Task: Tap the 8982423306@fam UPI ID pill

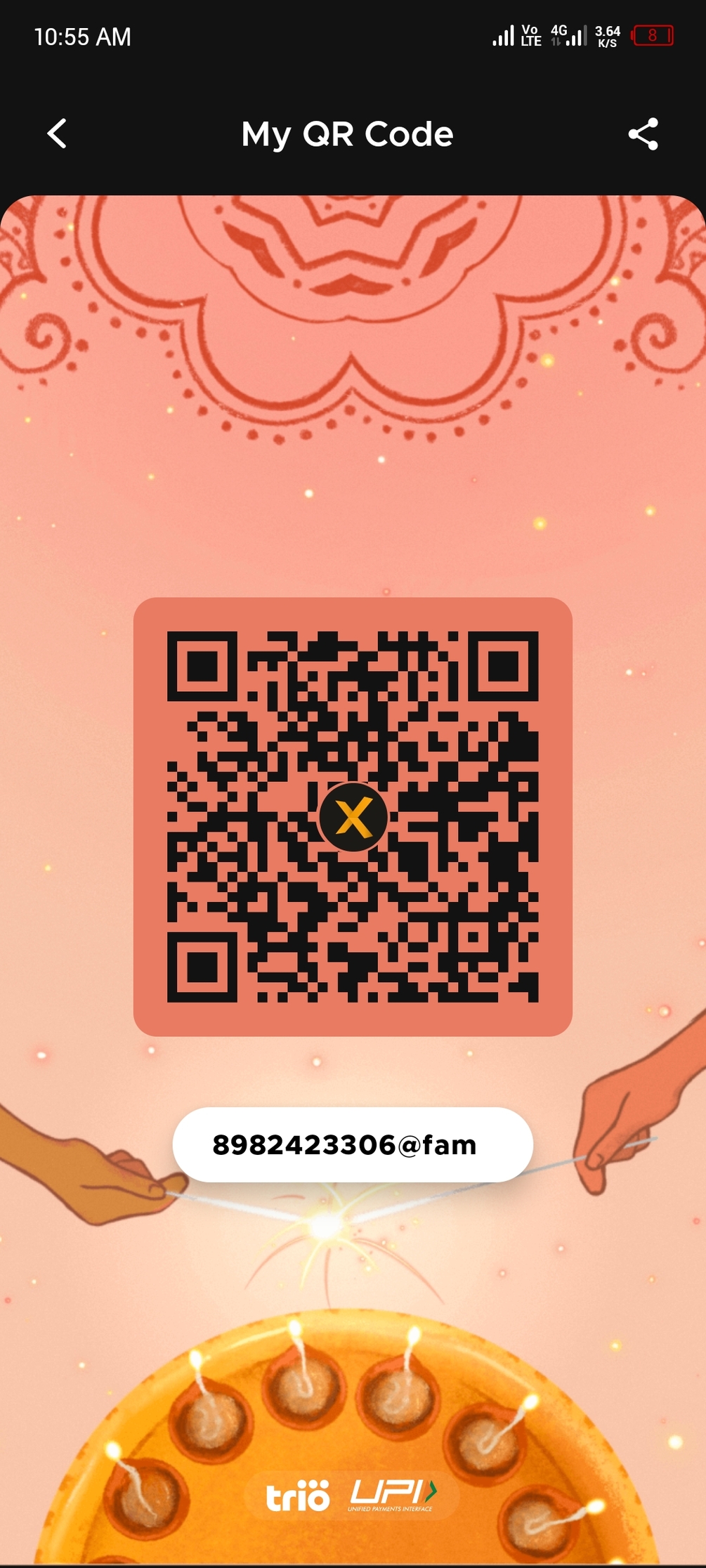Action: (x=353, y=1144)
